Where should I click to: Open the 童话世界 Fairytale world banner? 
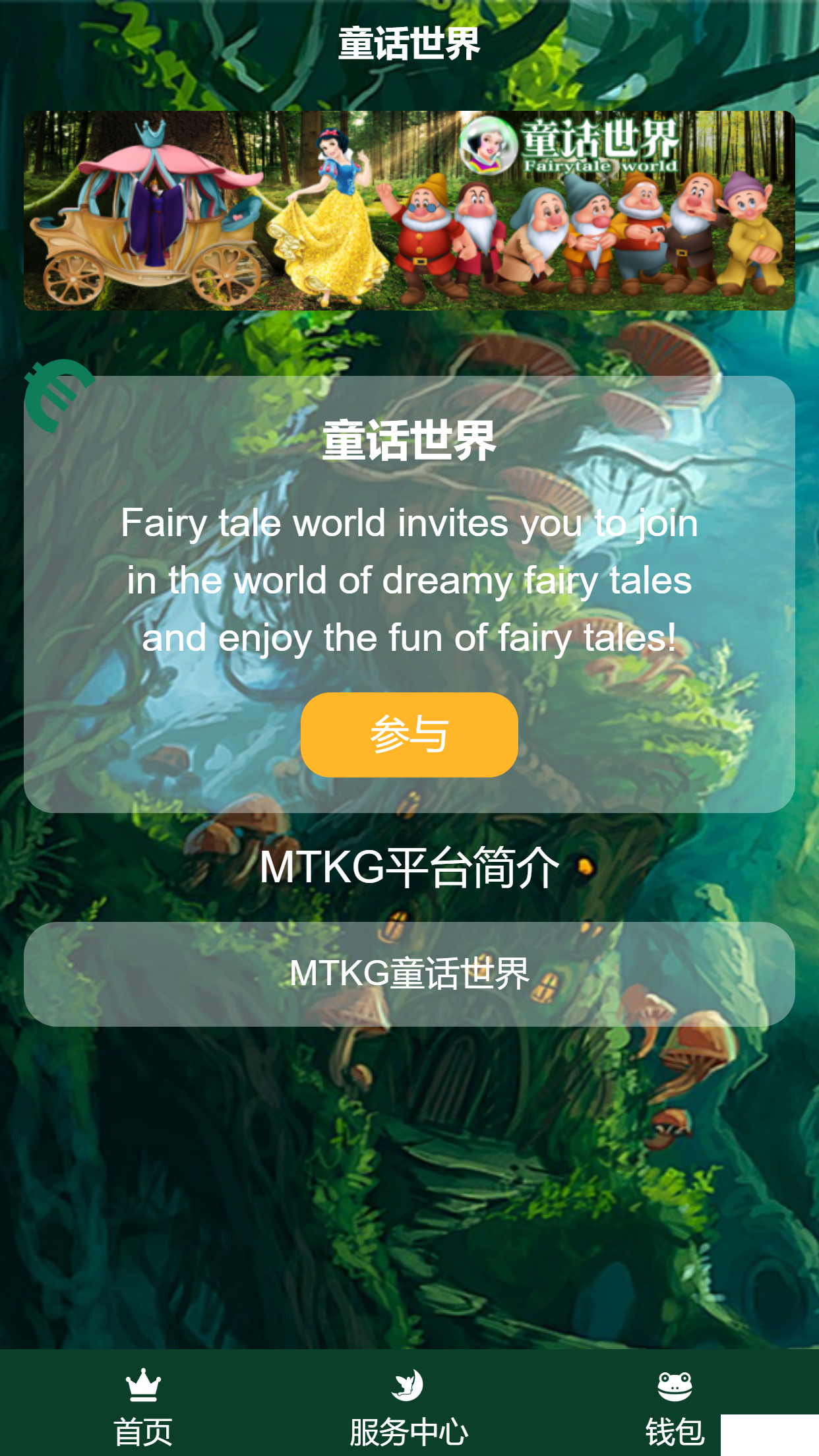[x=409, y=210]
